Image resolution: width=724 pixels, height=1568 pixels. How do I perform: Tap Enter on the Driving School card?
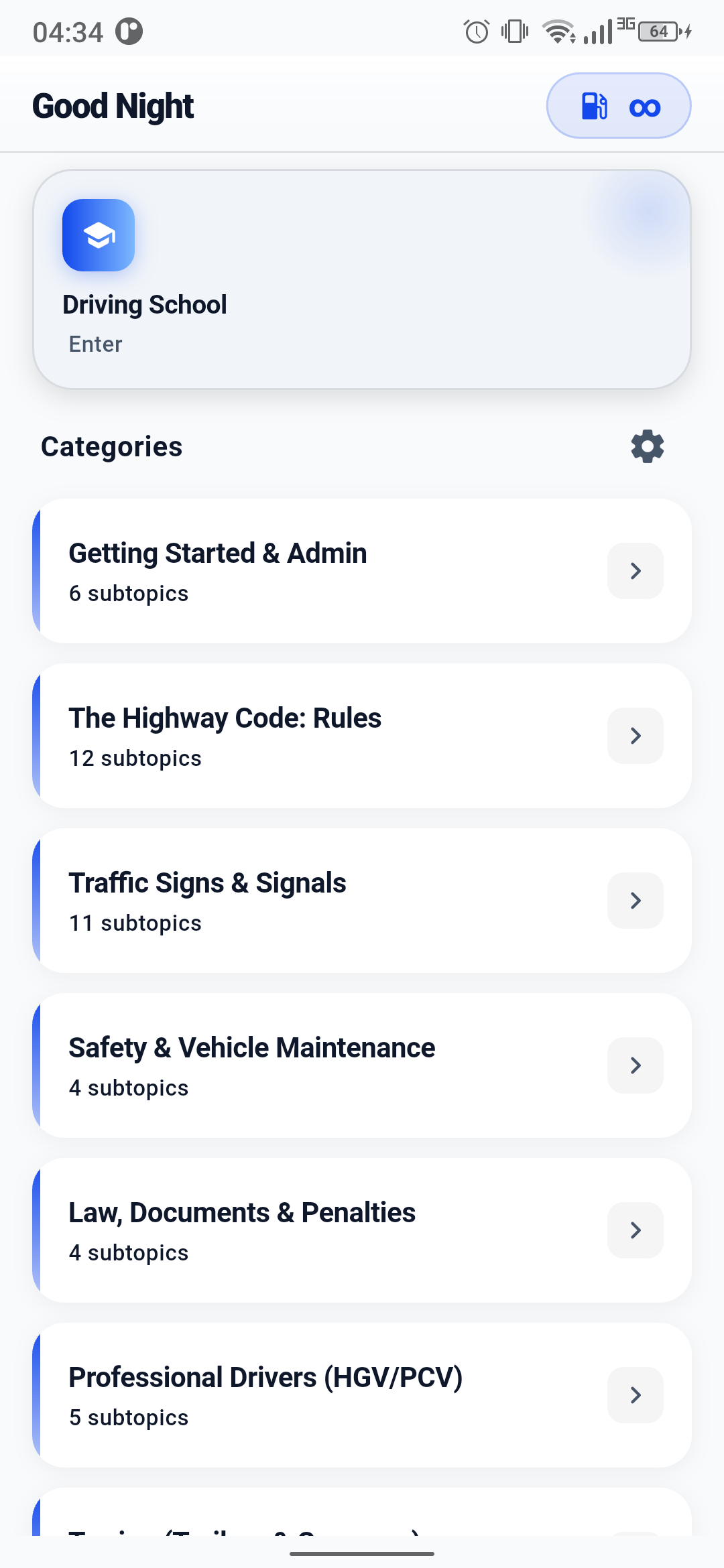point(95,344)
